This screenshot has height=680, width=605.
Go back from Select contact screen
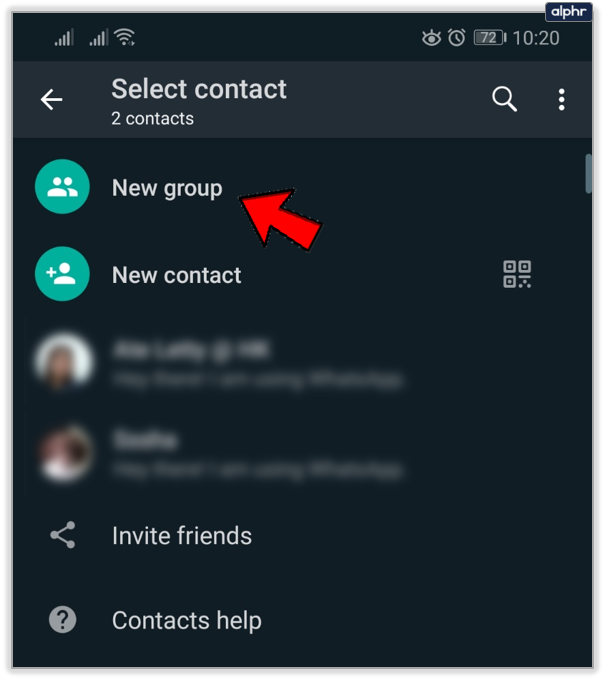point(51,99)
